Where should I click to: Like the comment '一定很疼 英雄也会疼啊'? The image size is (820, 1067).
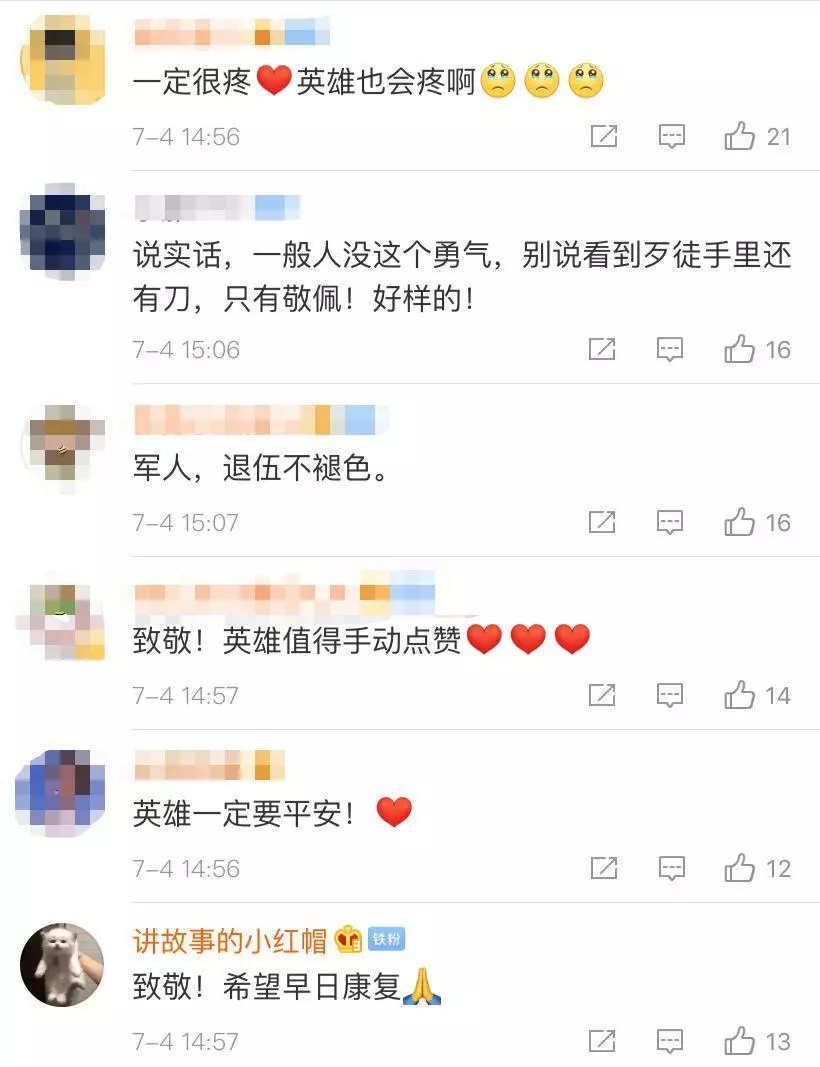pos(740,136)
